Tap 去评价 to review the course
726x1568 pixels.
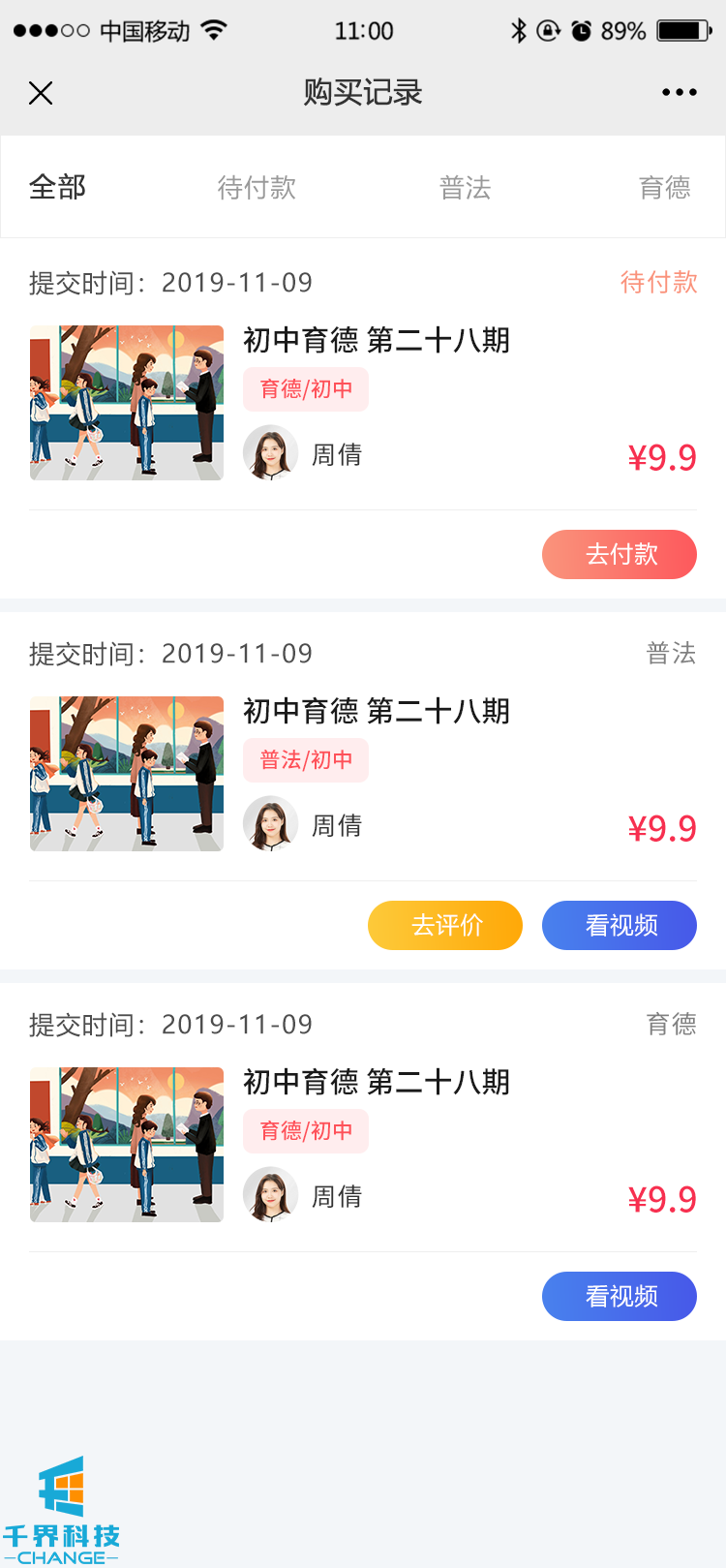pyautogui.click(x=445, y=925)
